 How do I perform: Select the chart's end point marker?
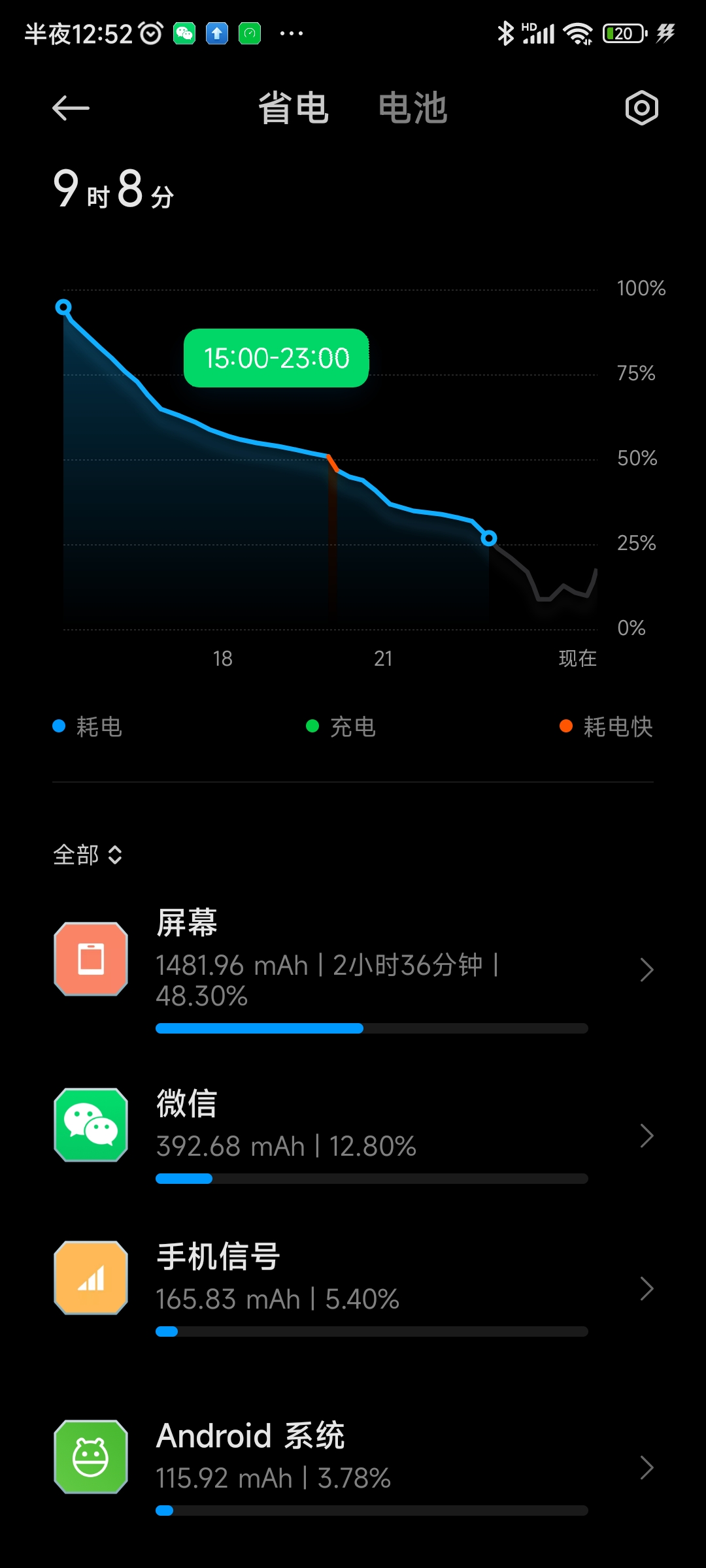(x=489, y=538)
